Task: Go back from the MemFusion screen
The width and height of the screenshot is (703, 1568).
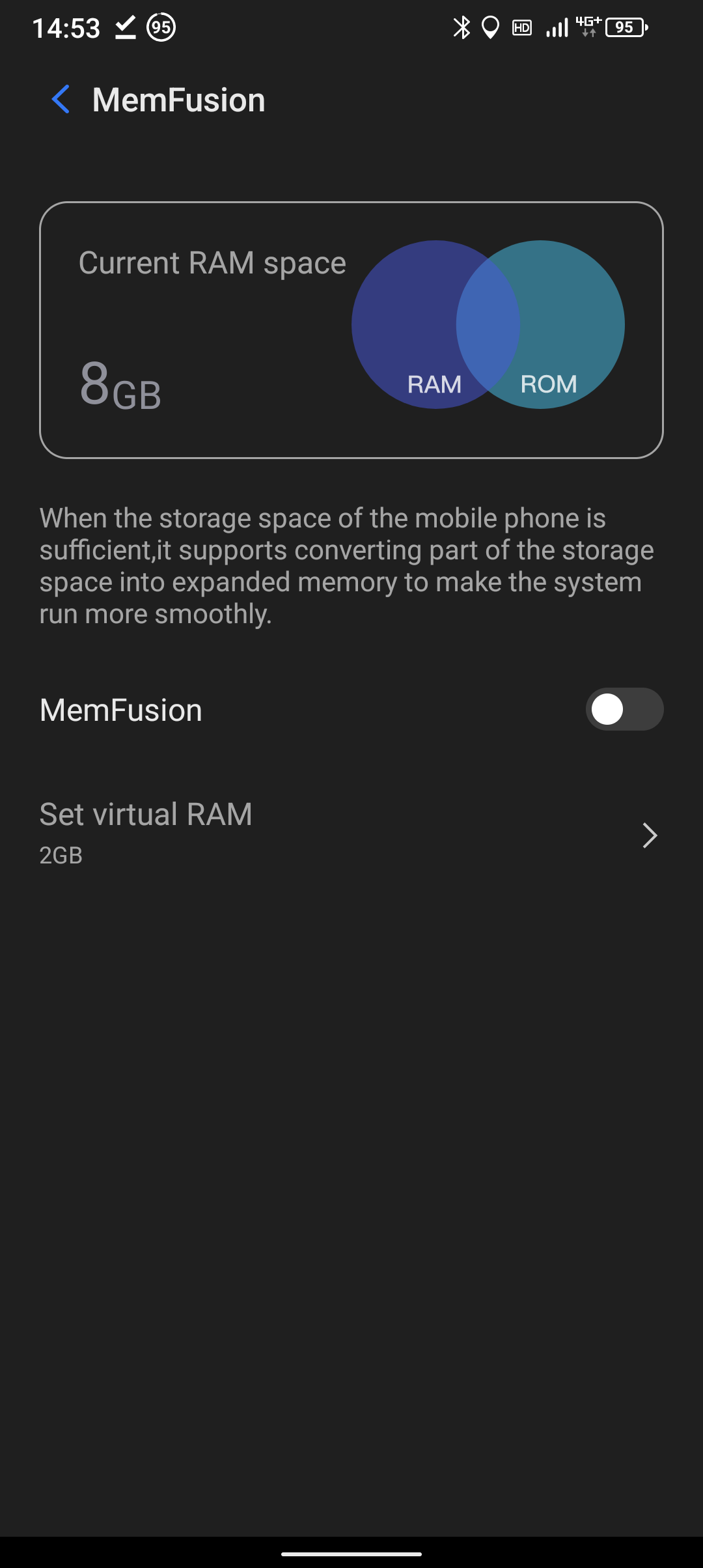Action: 61,100
